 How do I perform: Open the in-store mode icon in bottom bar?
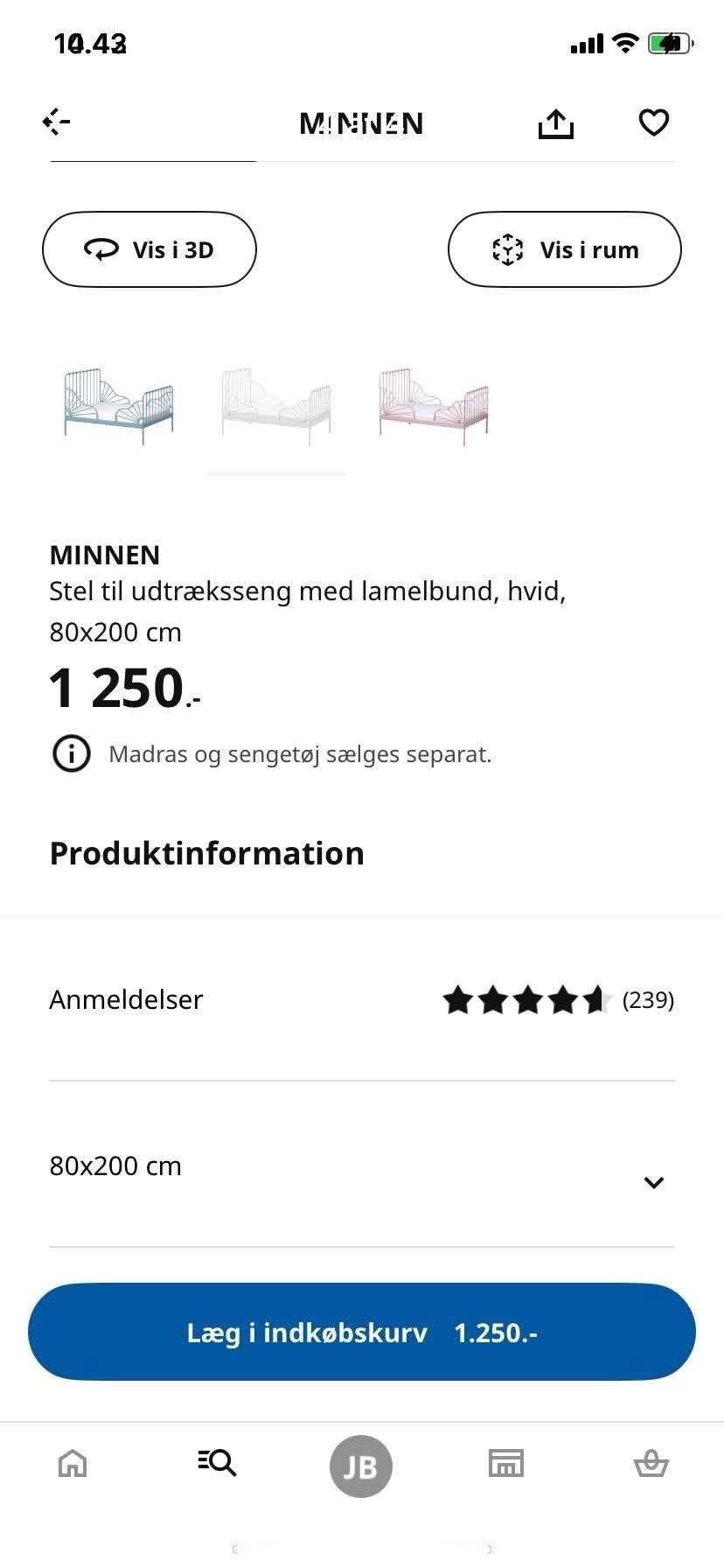[x=506, y=1463]
